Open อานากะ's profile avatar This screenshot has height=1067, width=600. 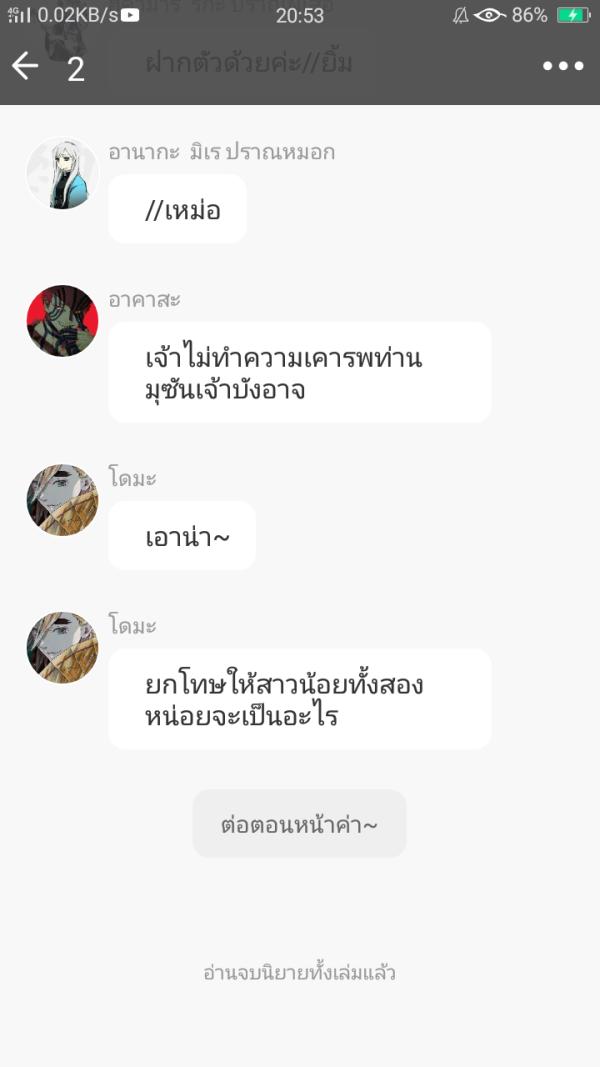point(62,173)
